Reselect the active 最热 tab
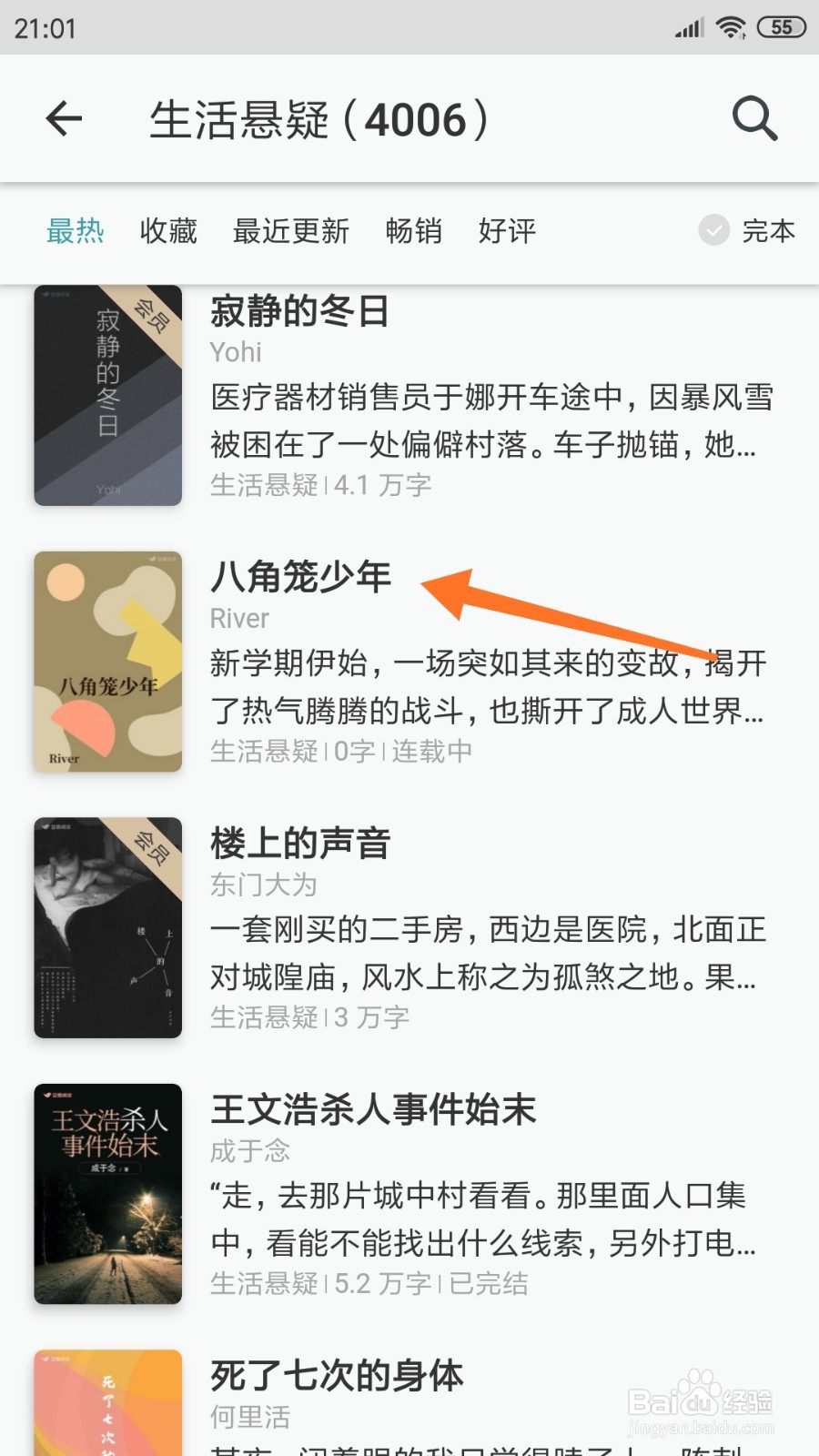 pos(76,231)
